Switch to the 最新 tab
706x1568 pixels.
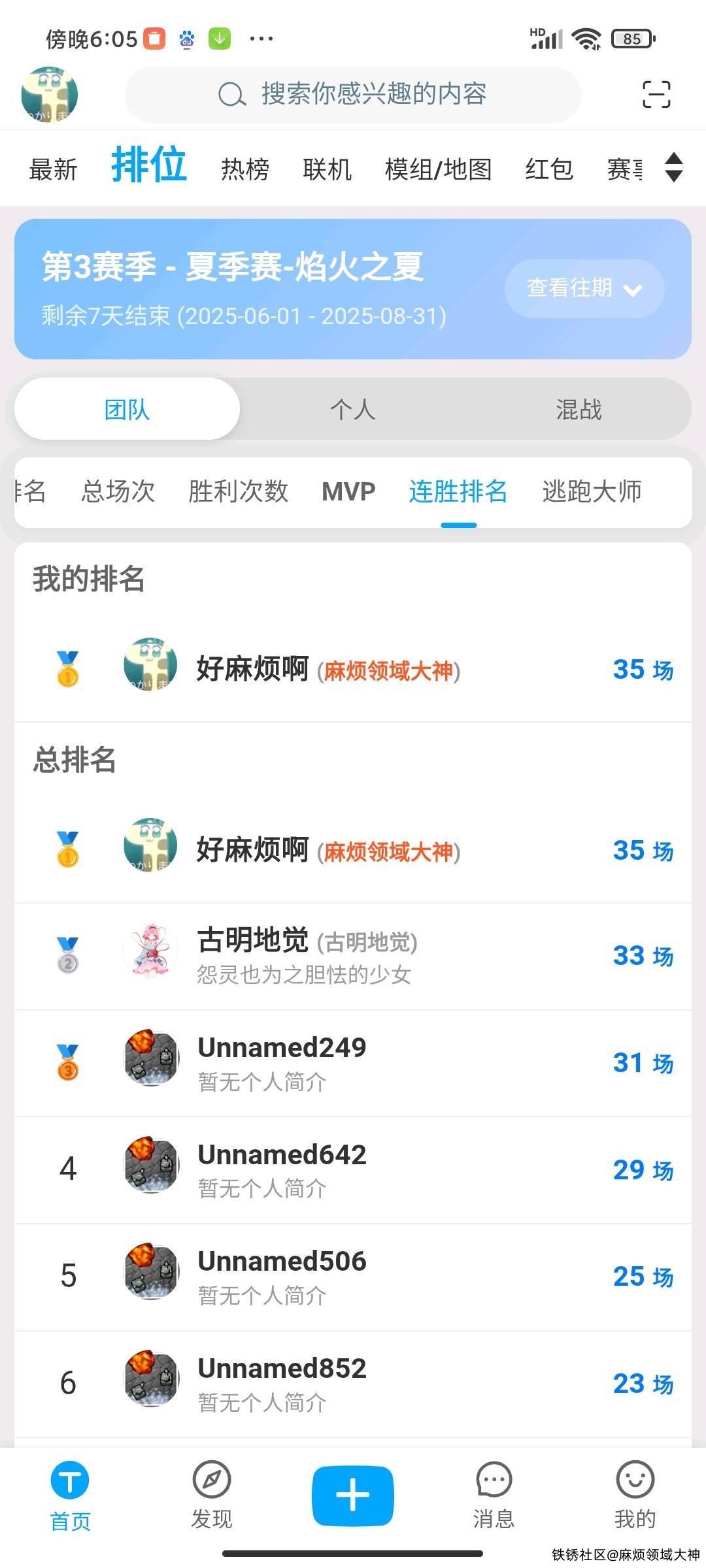(x=54, y=169)
